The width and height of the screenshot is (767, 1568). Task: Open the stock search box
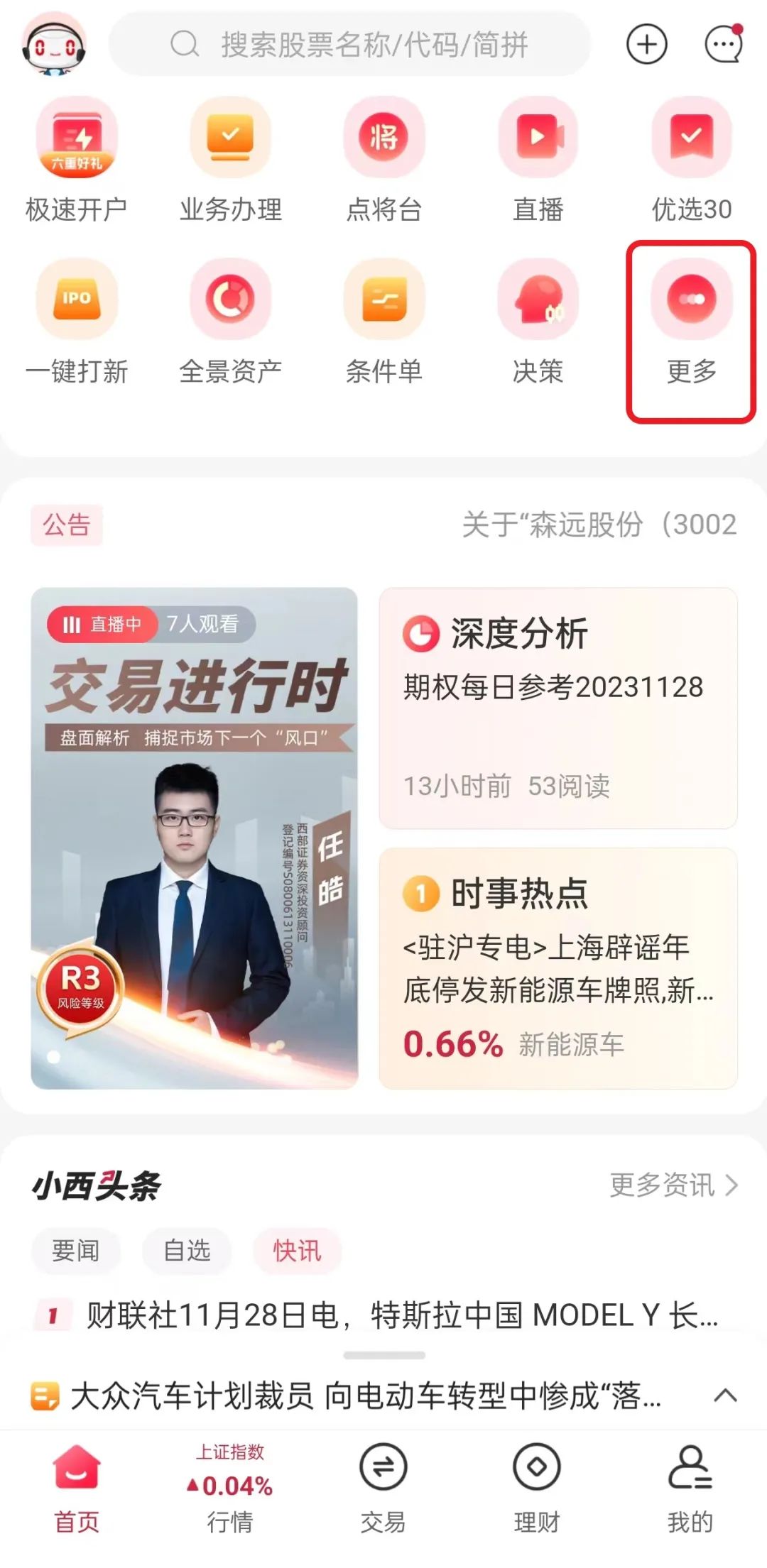coord(349,45)
